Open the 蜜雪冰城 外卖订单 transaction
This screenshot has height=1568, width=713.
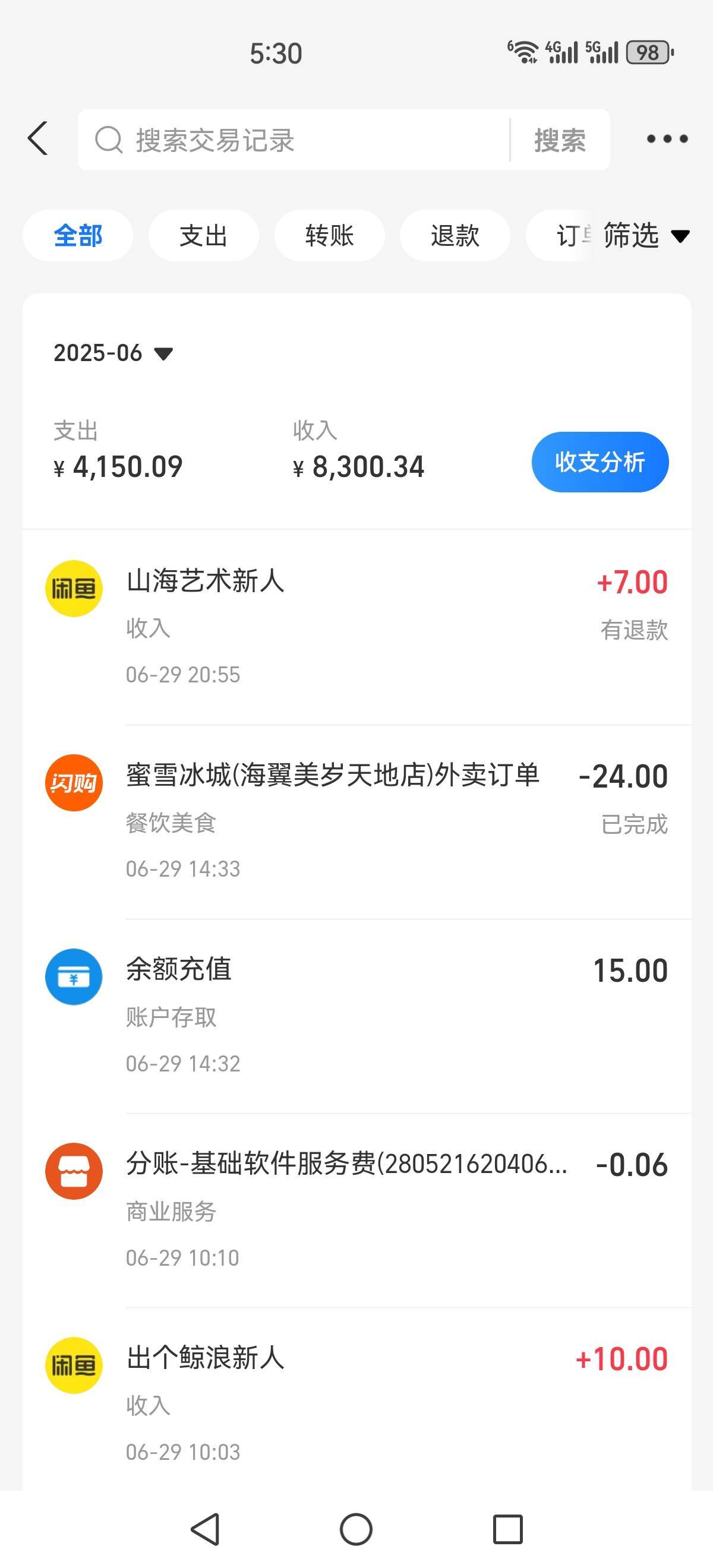tap(357, 822)
